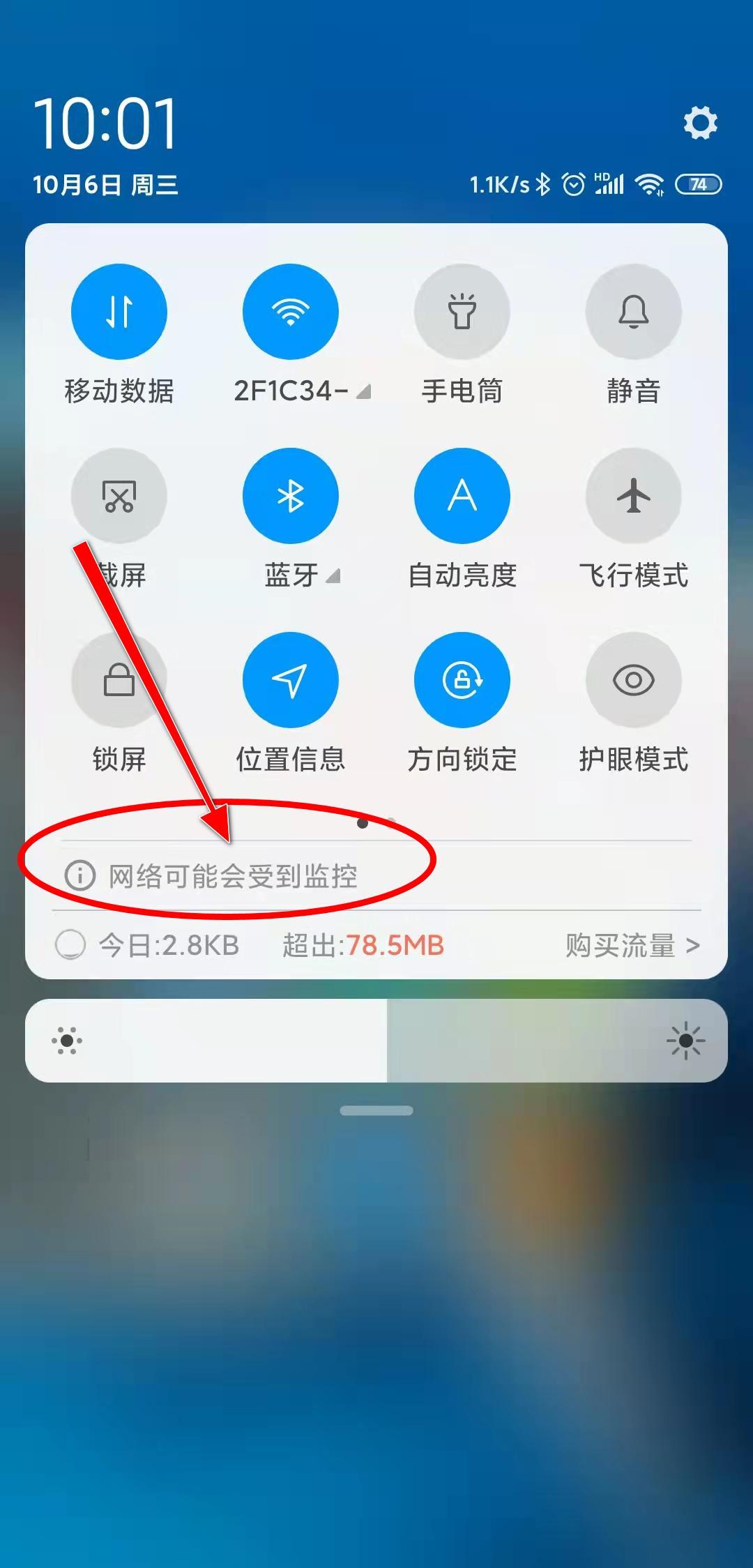
Task: Open 网络可能会受到监控 network notice
Action: pyautogui.click(x=232, y=876)
